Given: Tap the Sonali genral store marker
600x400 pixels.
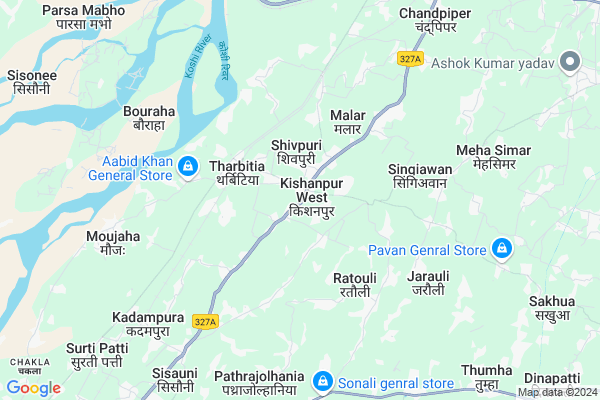Looking at the screenshot, I should [323, 381].
